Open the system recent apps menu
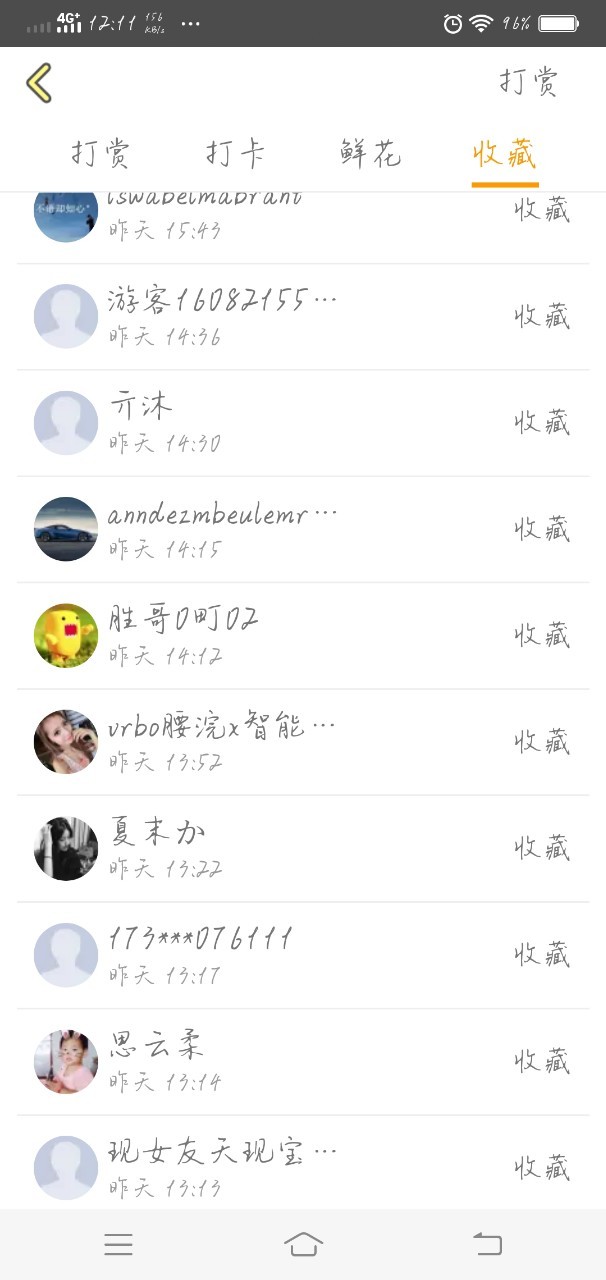Viewport: 606px width, 1280px height. tap(118, 1244)
